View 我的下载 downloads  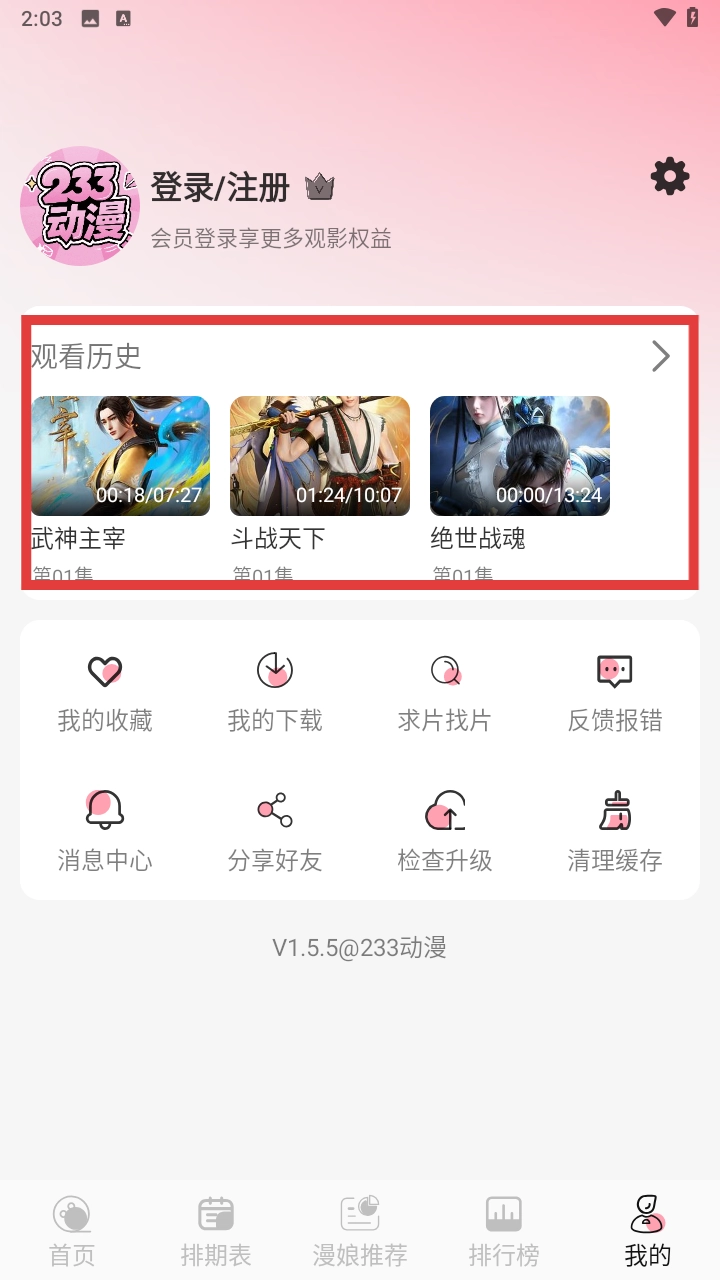point(275,692)
